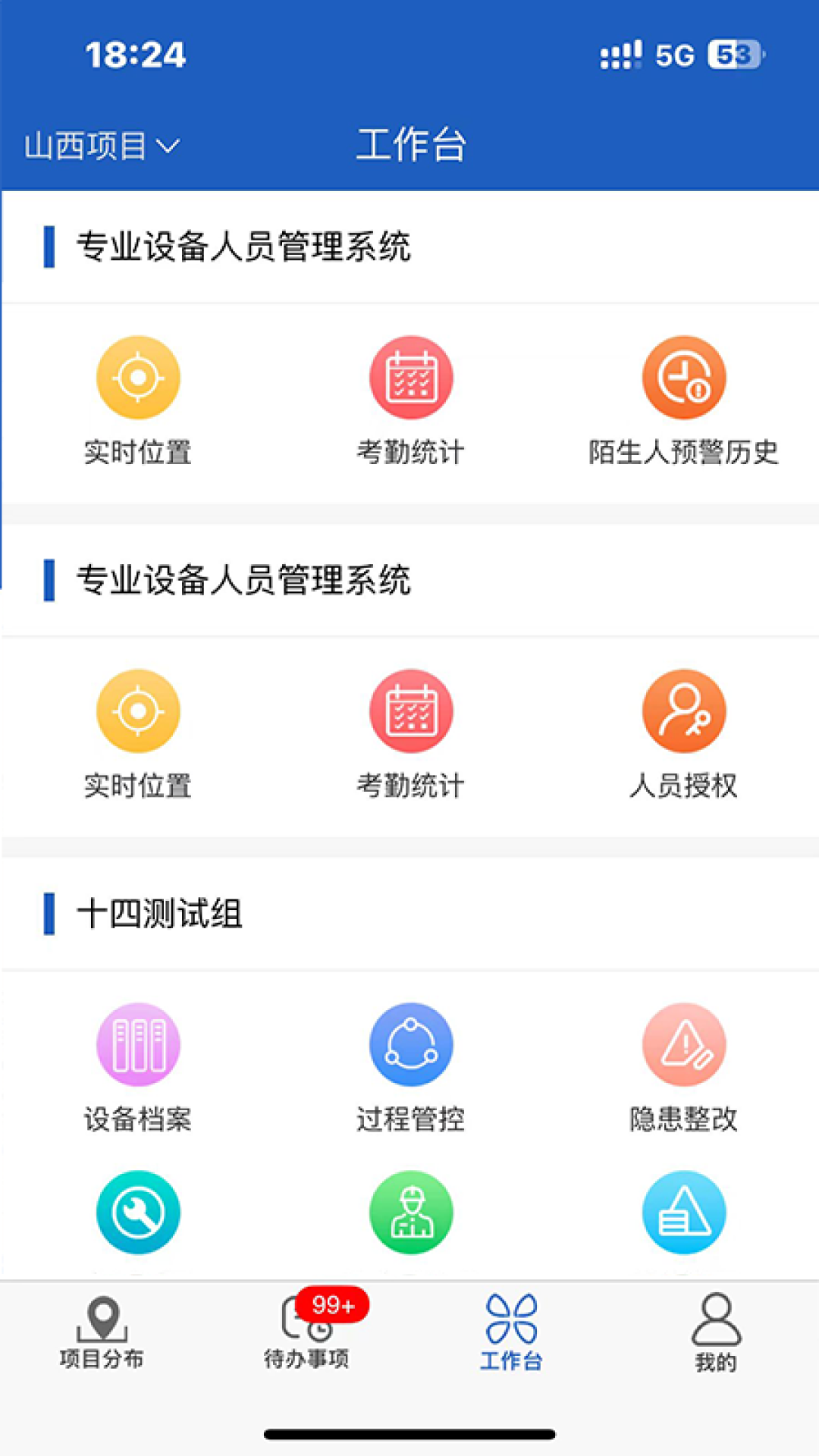
Task: Open 考勤统计 in the second section
Action: pyautogui.click(x=410, y=711)
